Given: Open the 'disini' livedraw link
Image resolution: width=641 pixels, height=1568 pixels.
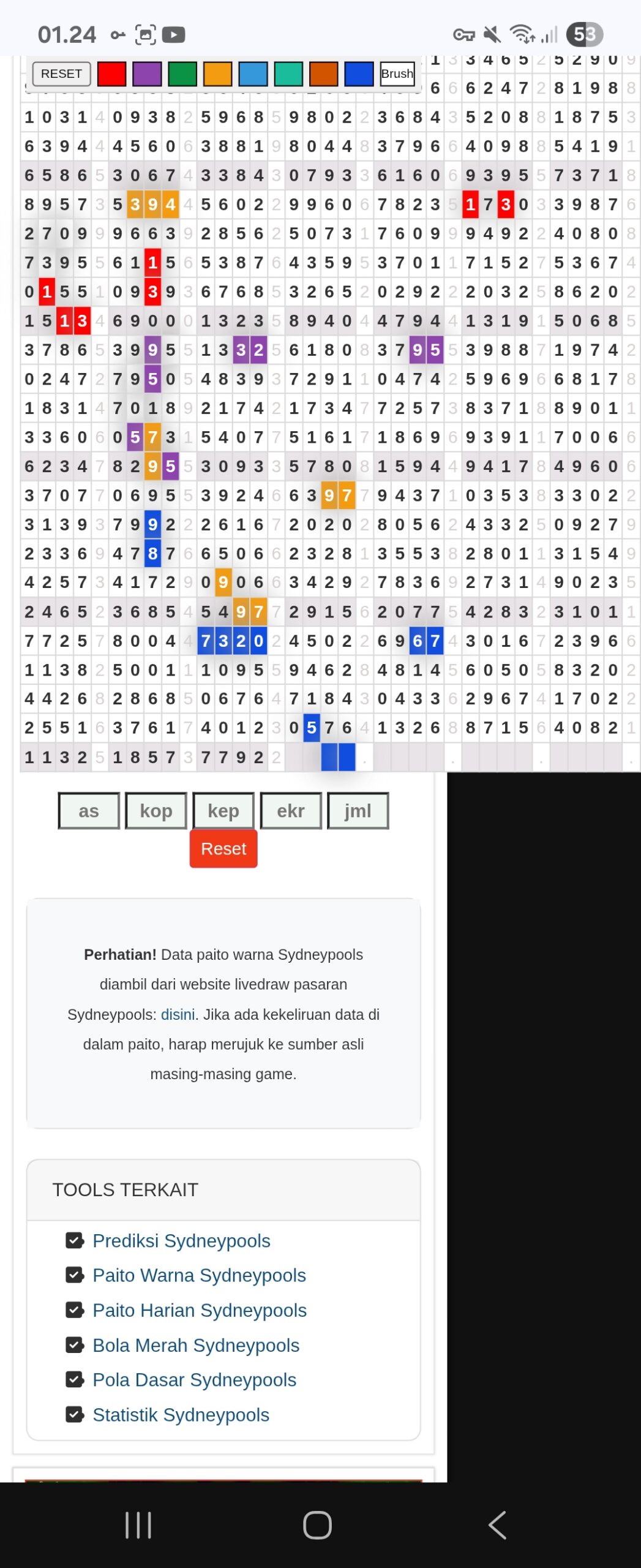Looking at the screenshot, I should tap(178, 1014).
